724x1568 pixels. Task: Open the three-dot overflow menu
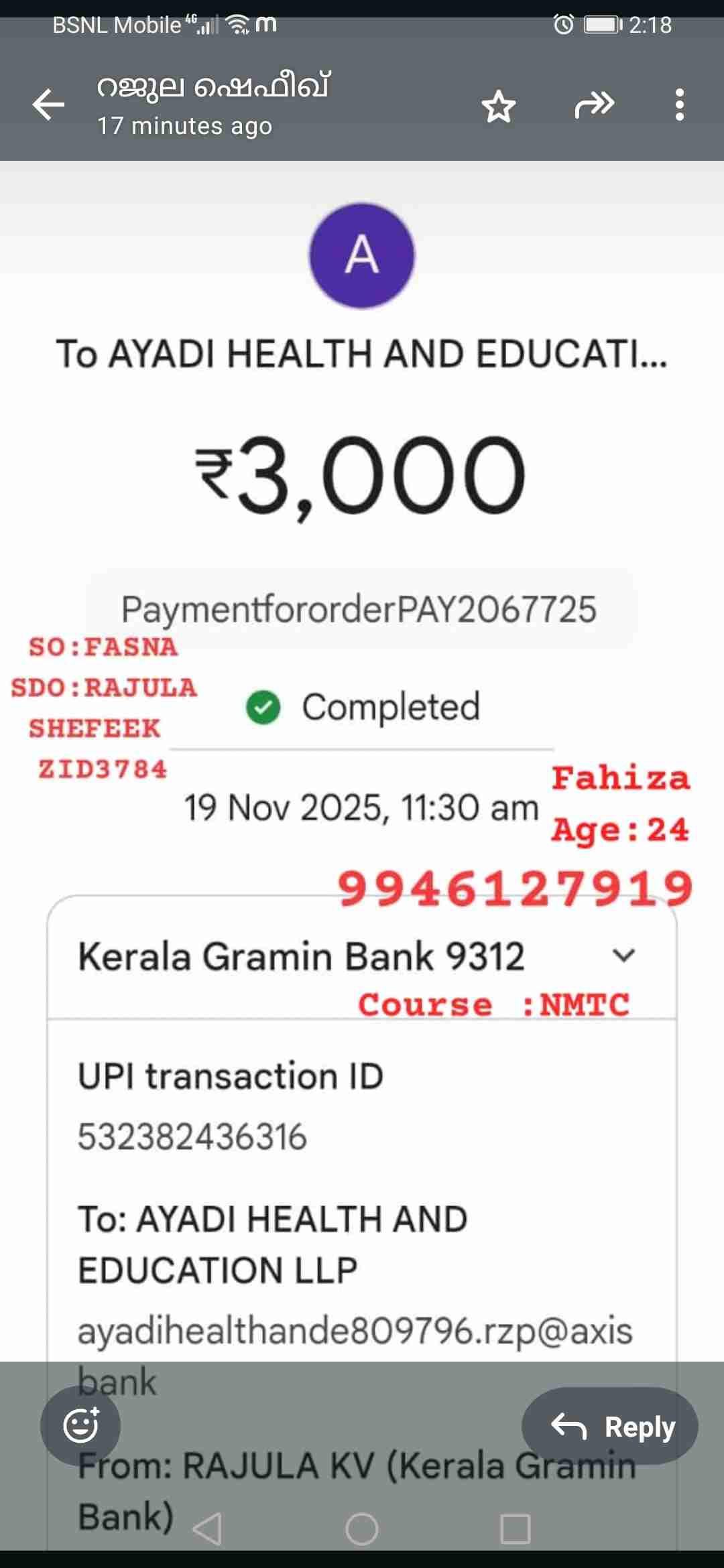(x=679, y=105)
